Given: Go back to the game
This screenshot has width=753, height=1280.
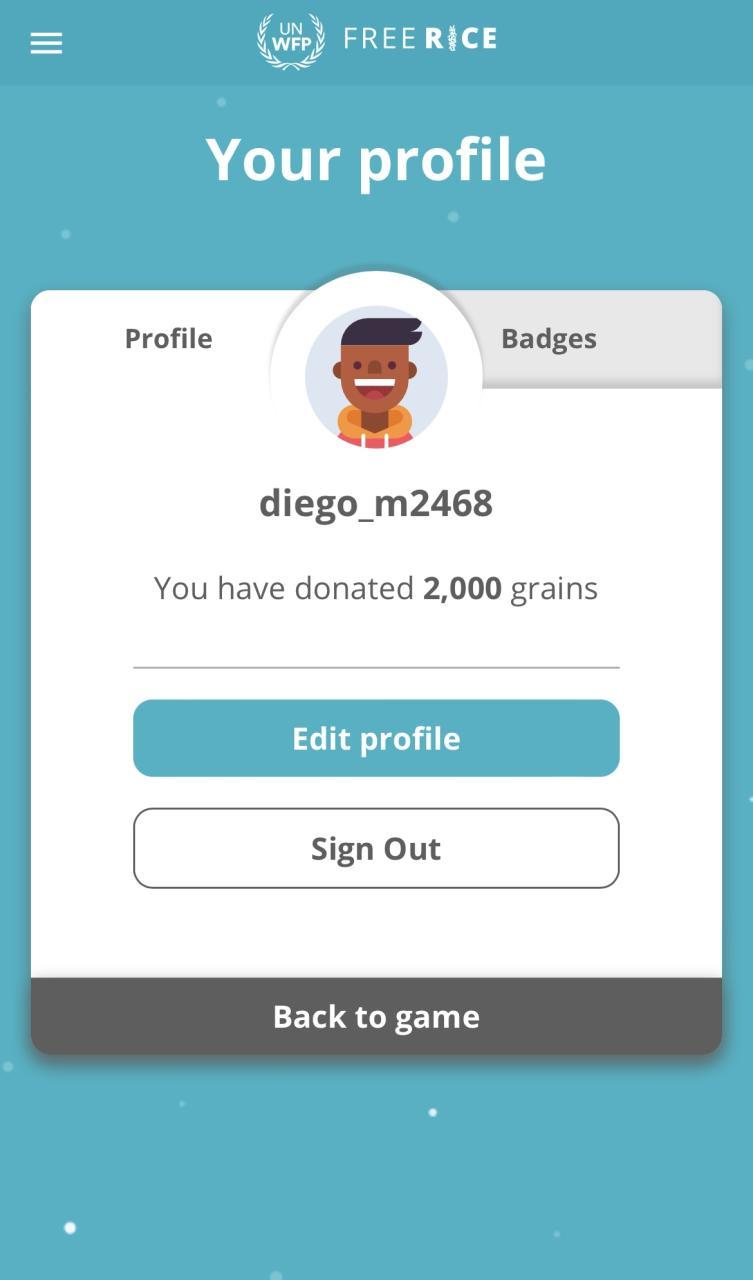Looking at the screenshot, I should (x=376, y=1016).
